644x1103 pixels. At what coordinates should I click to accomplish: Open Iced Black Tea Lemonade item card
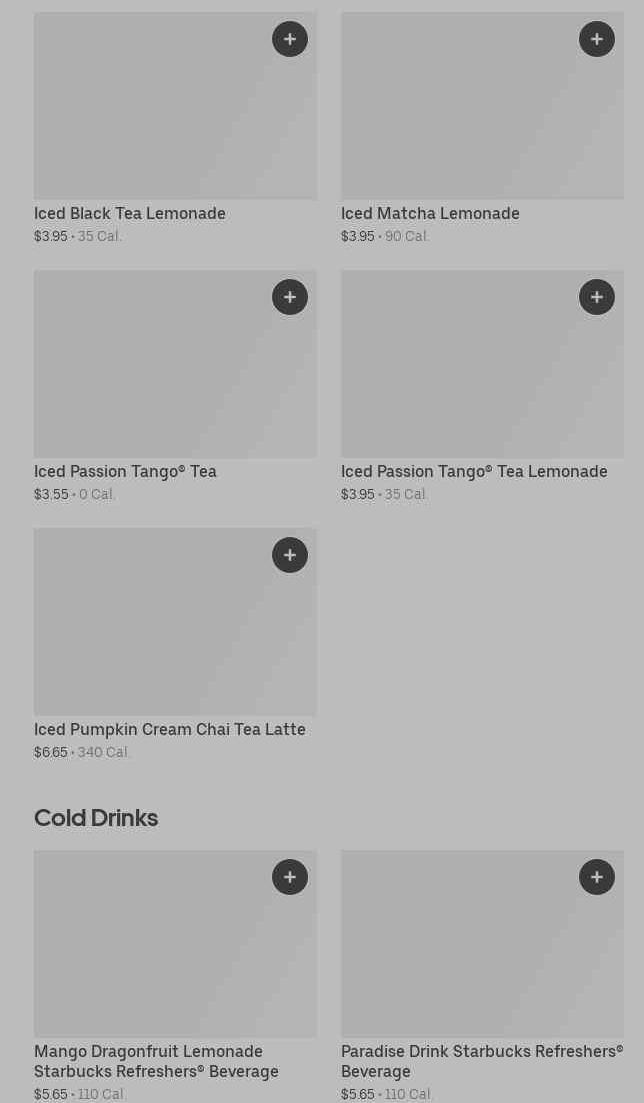[x=150, y=120]
